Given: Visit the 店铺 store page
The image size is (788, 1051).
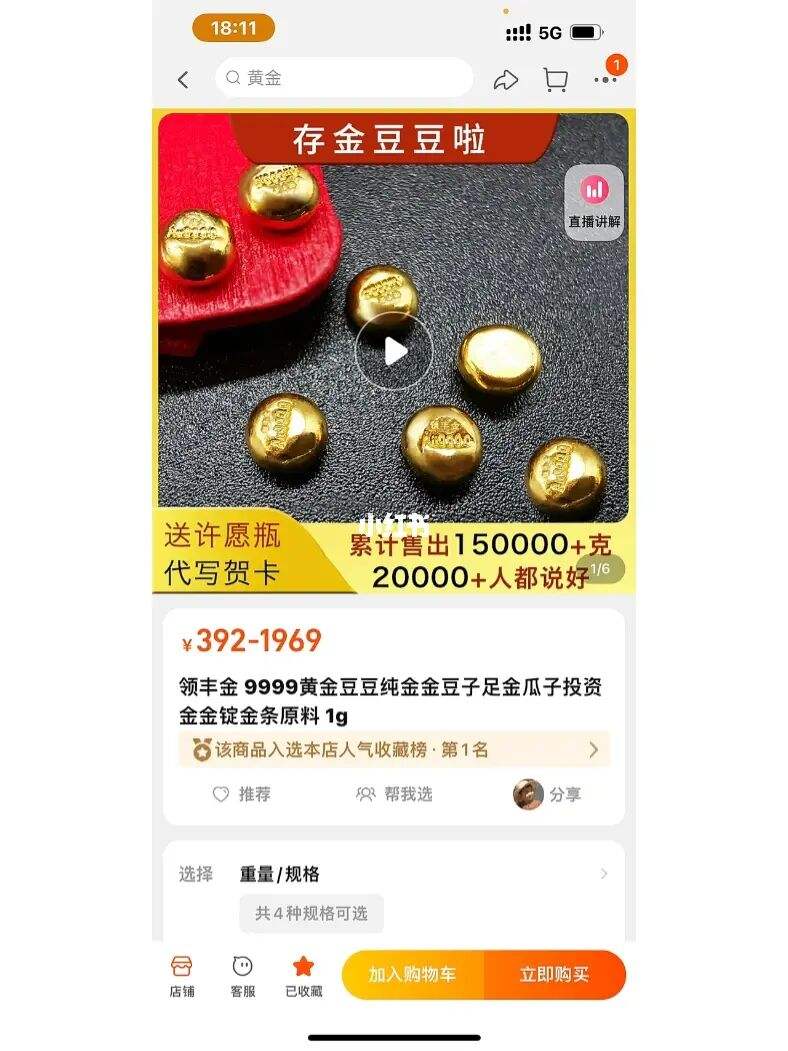Looking at the screenshot, I should click(x=182, y=975).
